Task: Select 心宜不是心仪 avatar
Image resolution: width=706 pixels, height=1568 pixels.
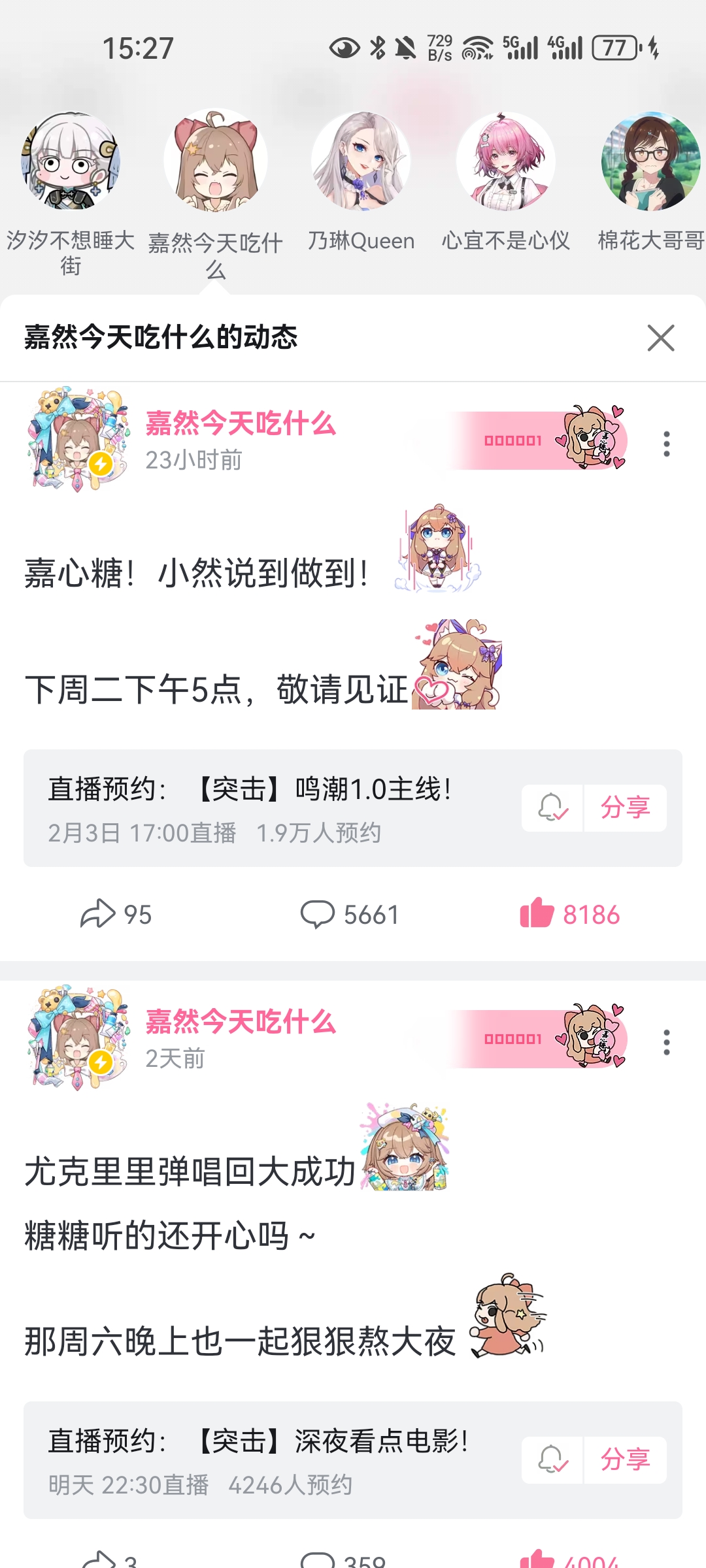Action: pyautogui.click(x=505, y=161)
